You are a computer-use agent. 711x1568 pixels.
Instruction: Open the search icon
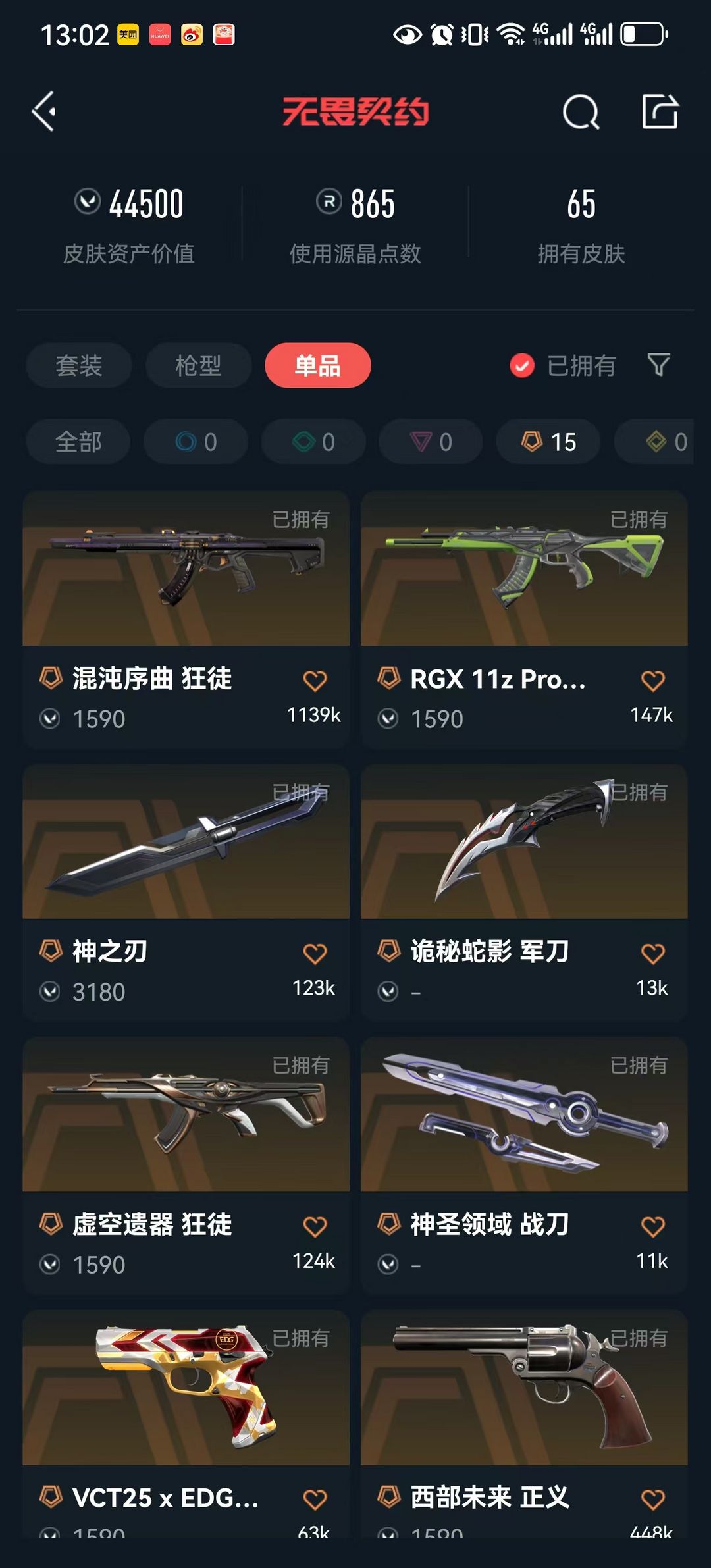click(x=581, y=112)
